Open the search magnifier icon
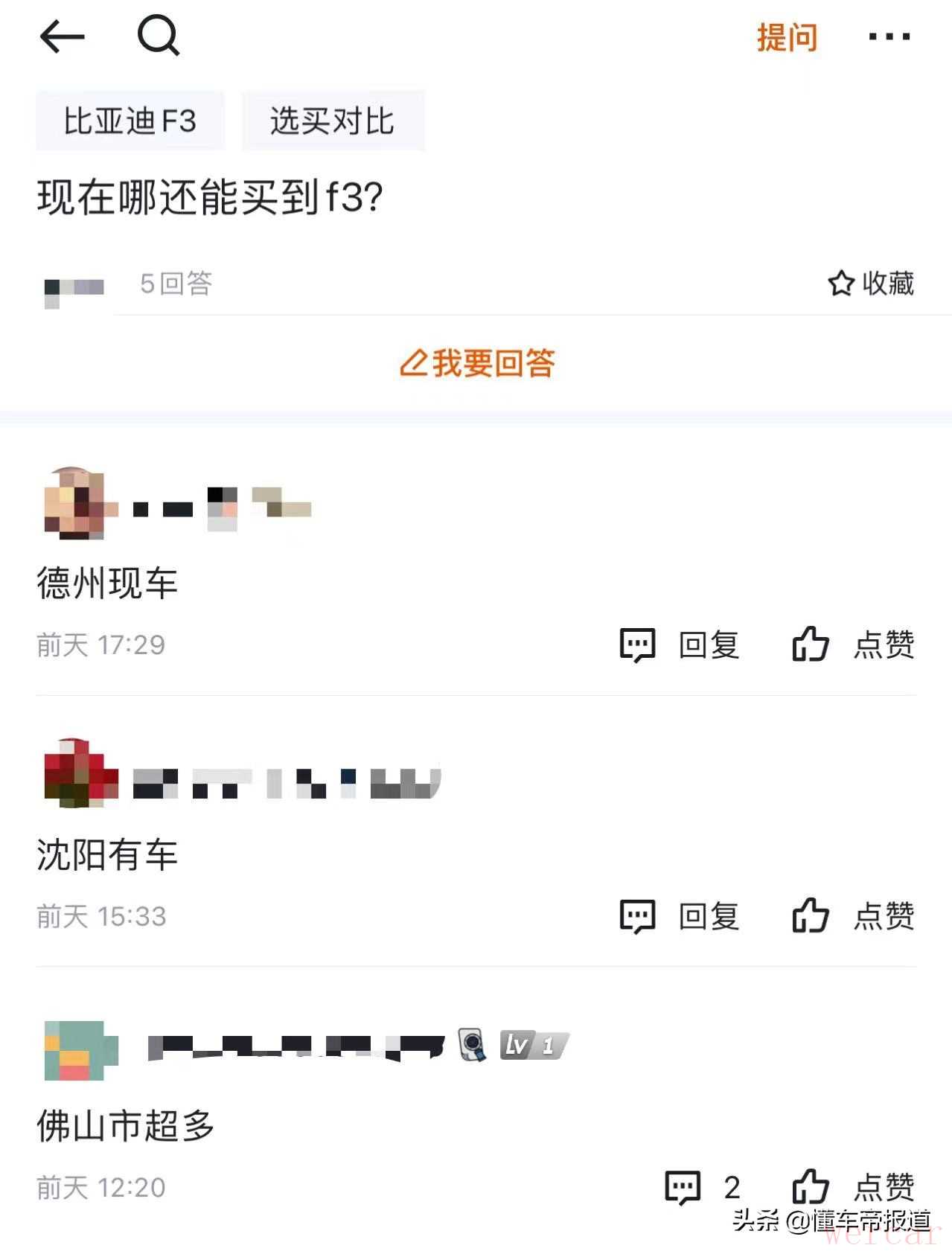 point(158,36)
